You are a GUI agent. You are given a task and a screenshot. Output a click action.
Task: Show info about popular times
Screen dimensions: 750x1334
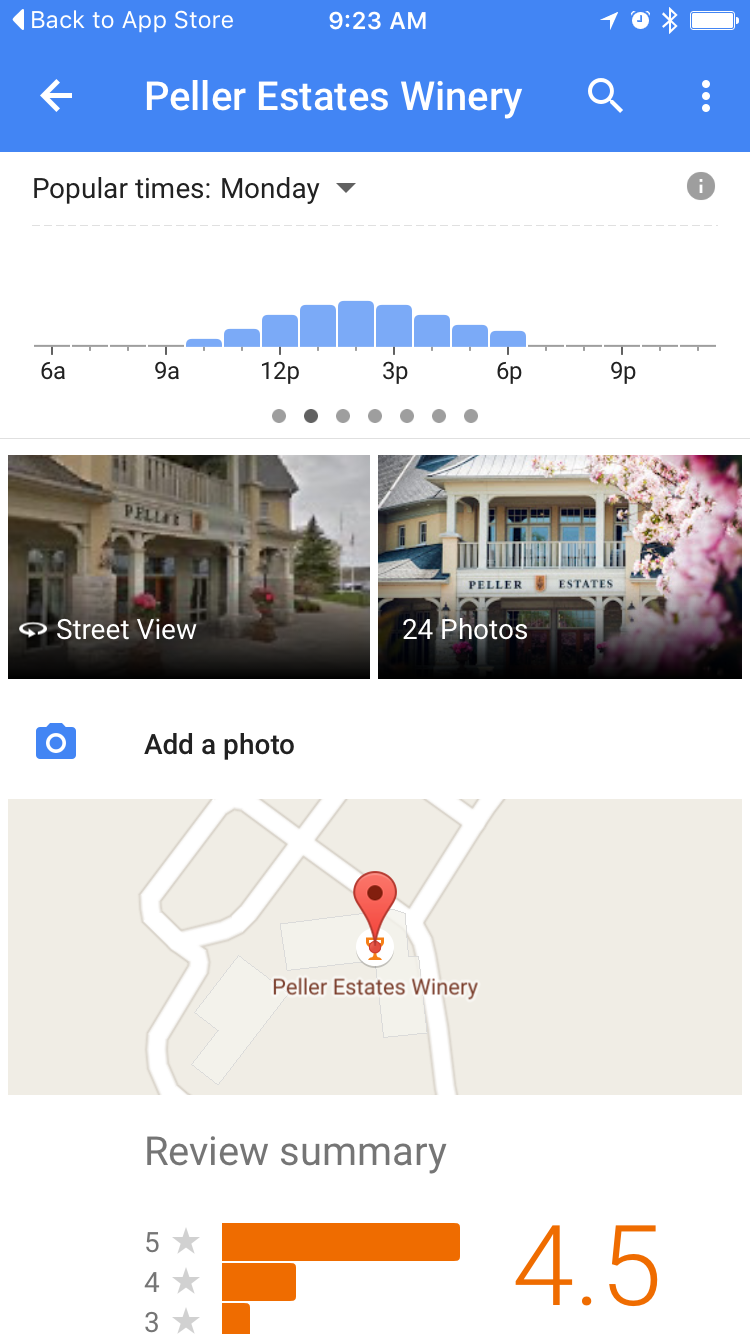click(701, 186)
